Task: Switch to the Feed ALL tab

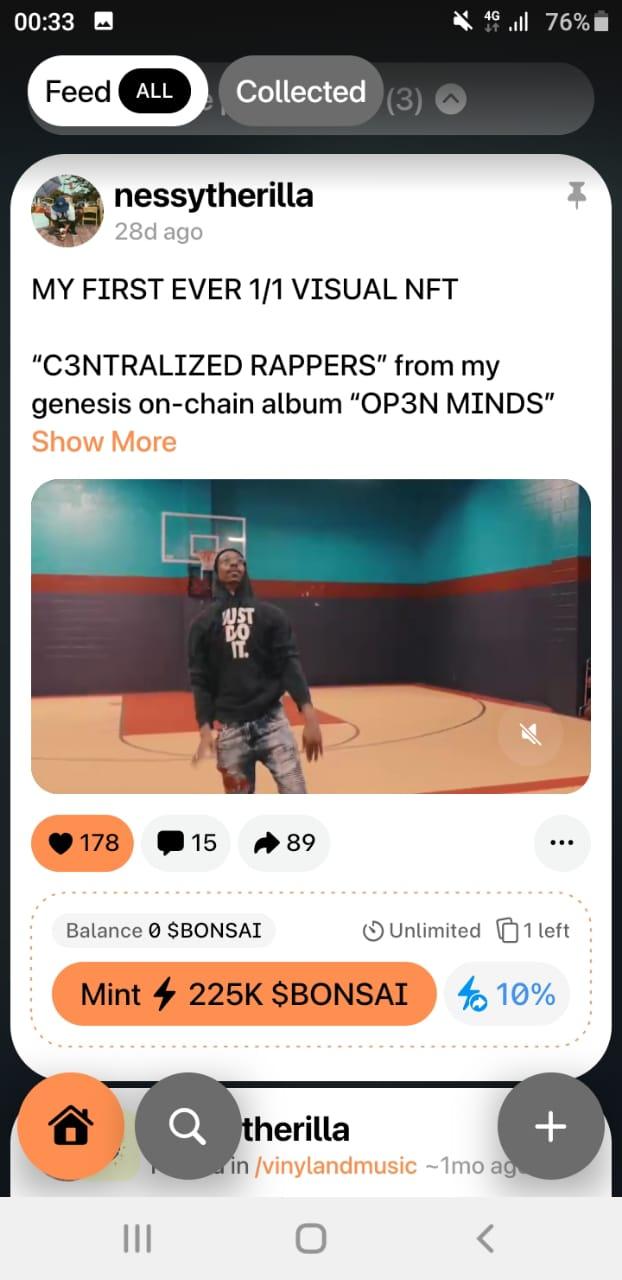Action: pos(116,91)
